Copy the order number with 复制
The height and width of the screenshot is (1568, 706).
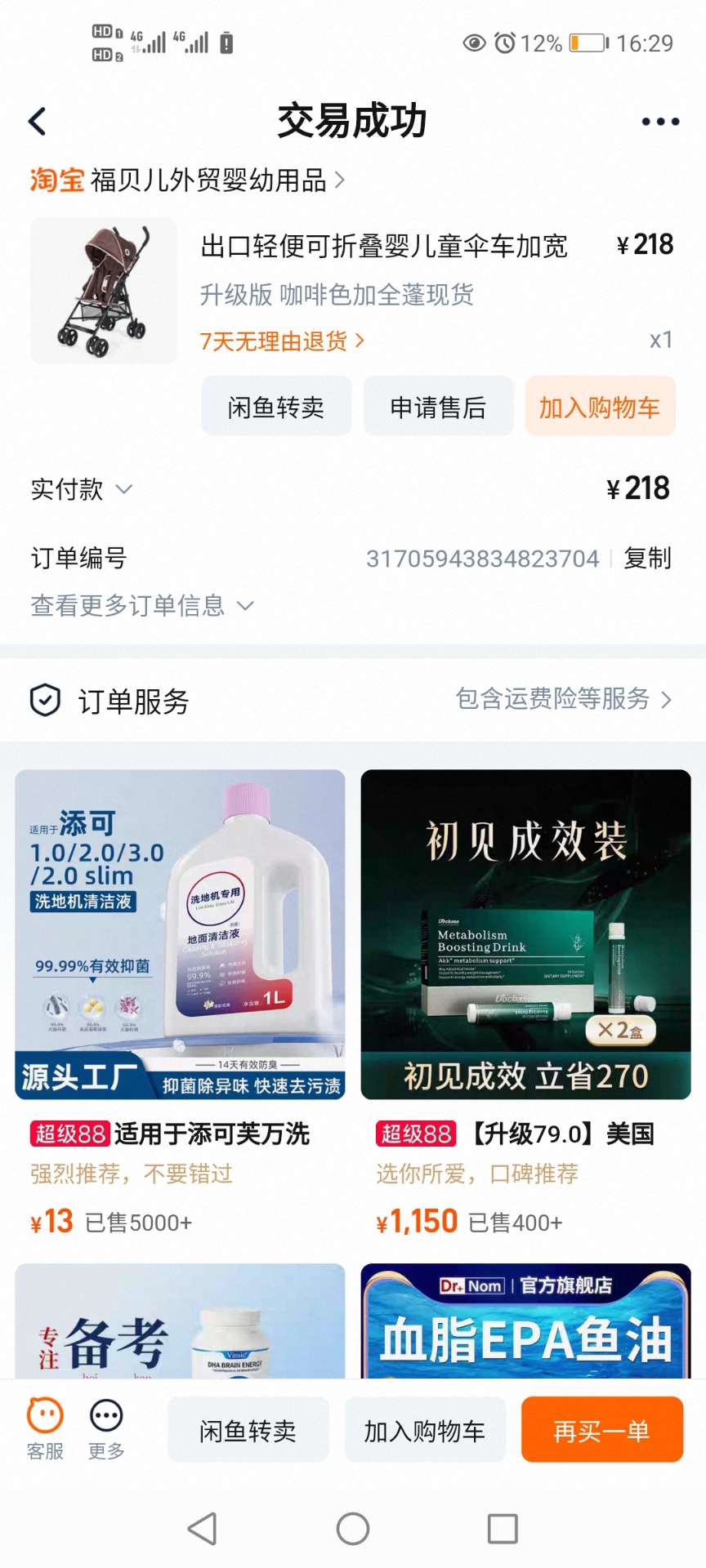tap(647, 559)
